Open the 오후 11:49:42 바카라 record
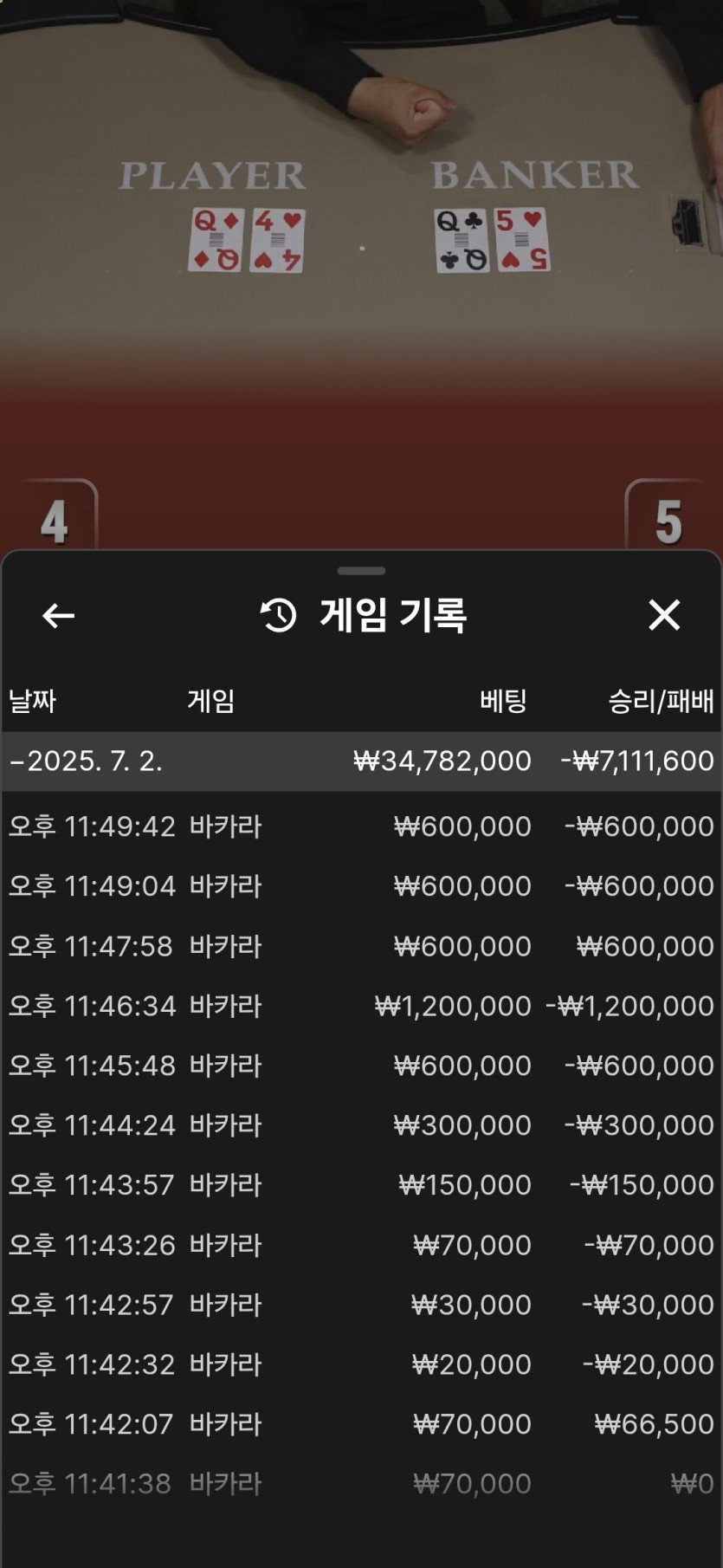Viewport: 723px width, 1568px height. click(x=361, y=826)
